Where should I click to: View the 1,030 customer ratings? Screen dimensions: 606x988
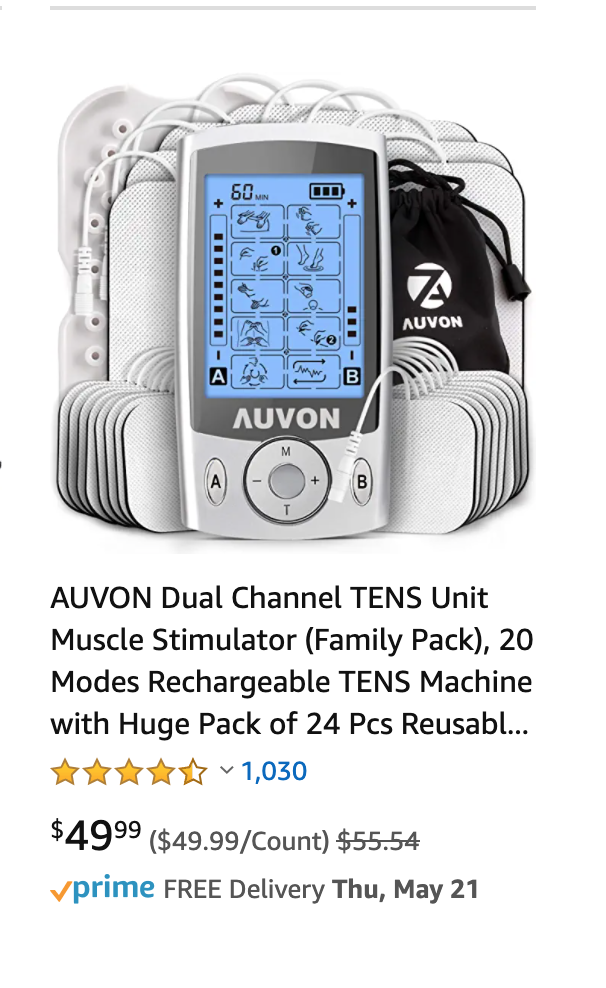point(274,771)
